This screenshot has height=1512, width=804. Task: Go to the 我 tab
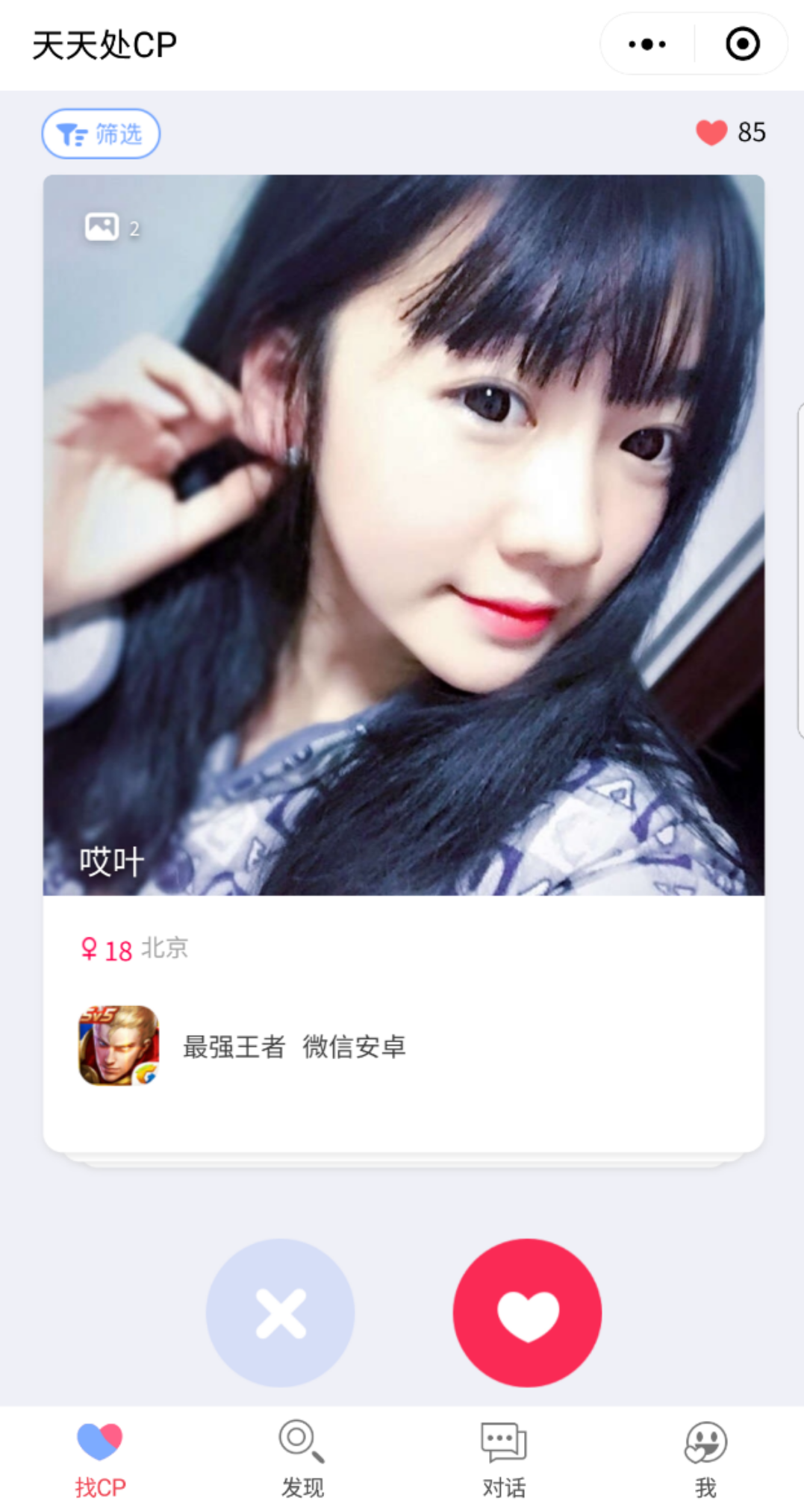pos(705,1459)
